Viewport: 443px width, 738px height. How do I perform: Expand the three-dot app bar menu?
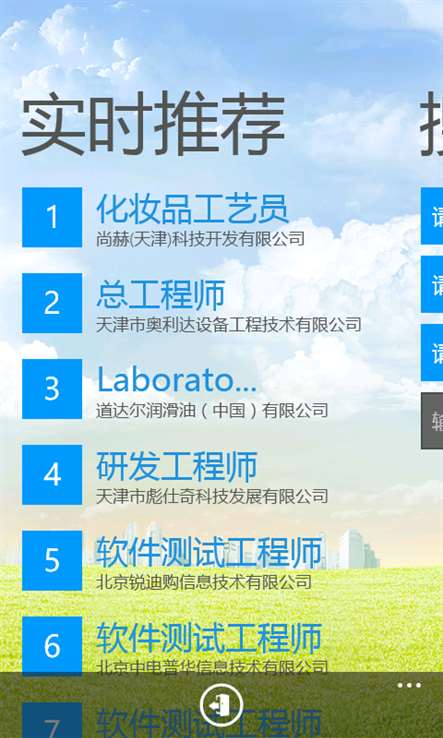click(409, 685)
